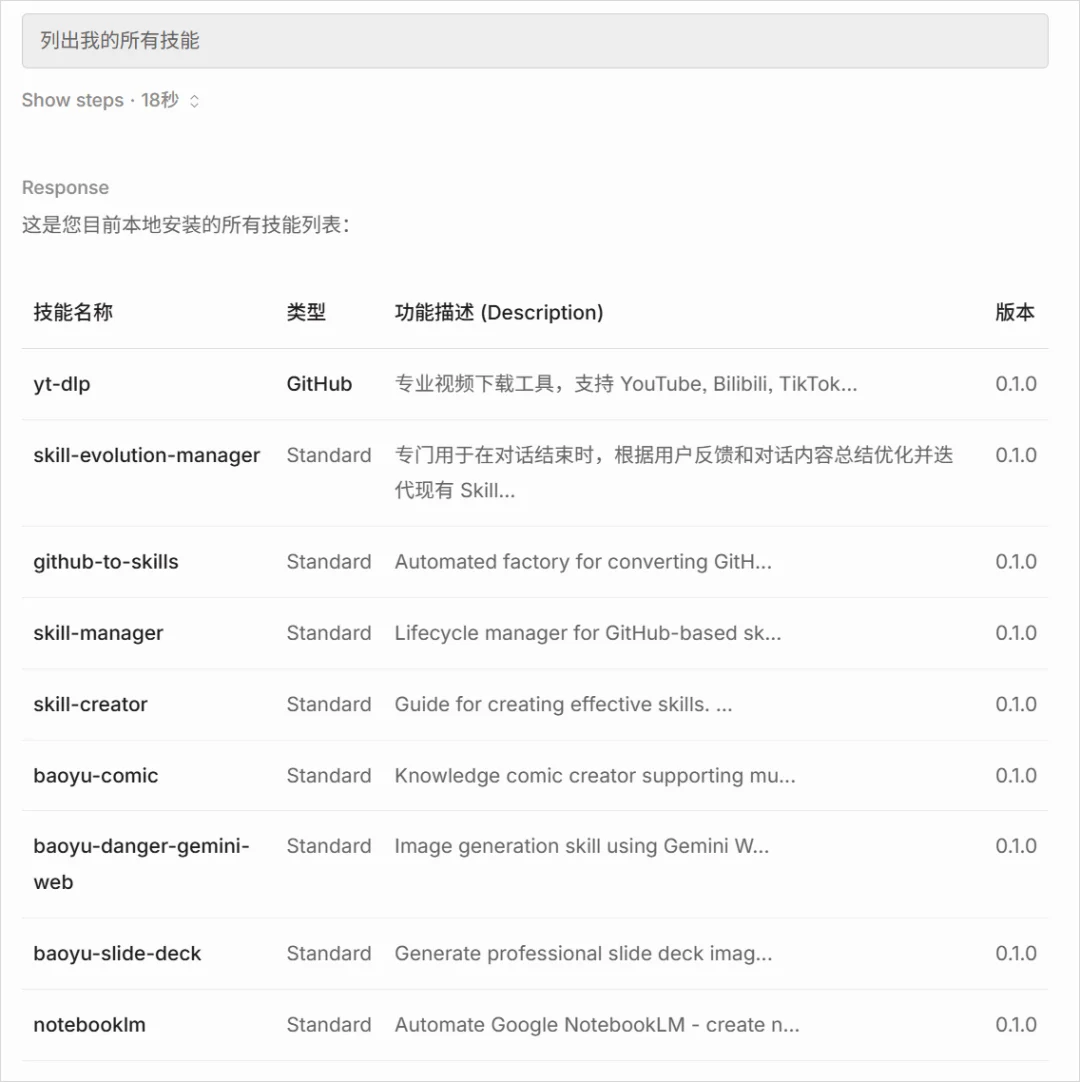The image size is (1080, 1082).
Task: Click the skill-creator entry
Action: 92,704
